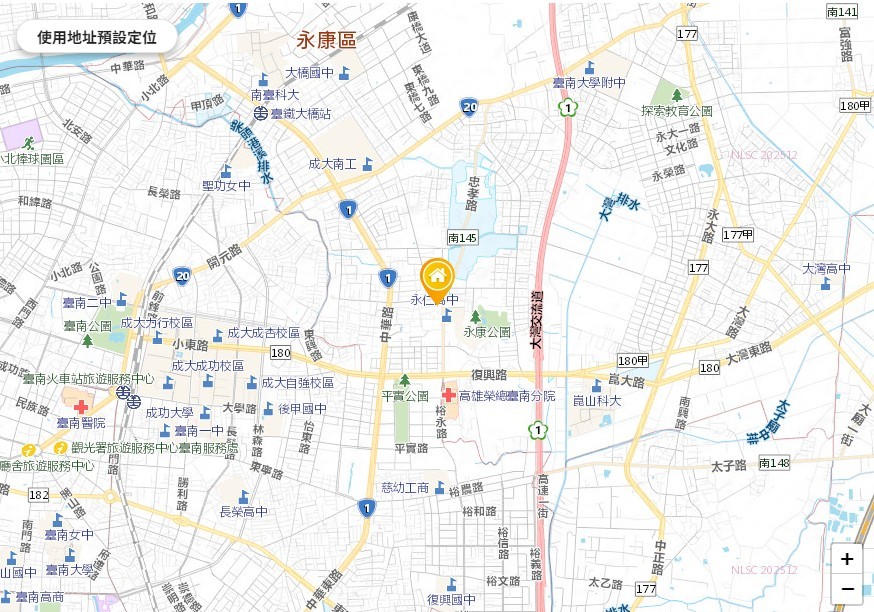Zoom out of the map
The width and height of the screenshot is (874, 612).
pyautogui.click(x=846, y=589)
